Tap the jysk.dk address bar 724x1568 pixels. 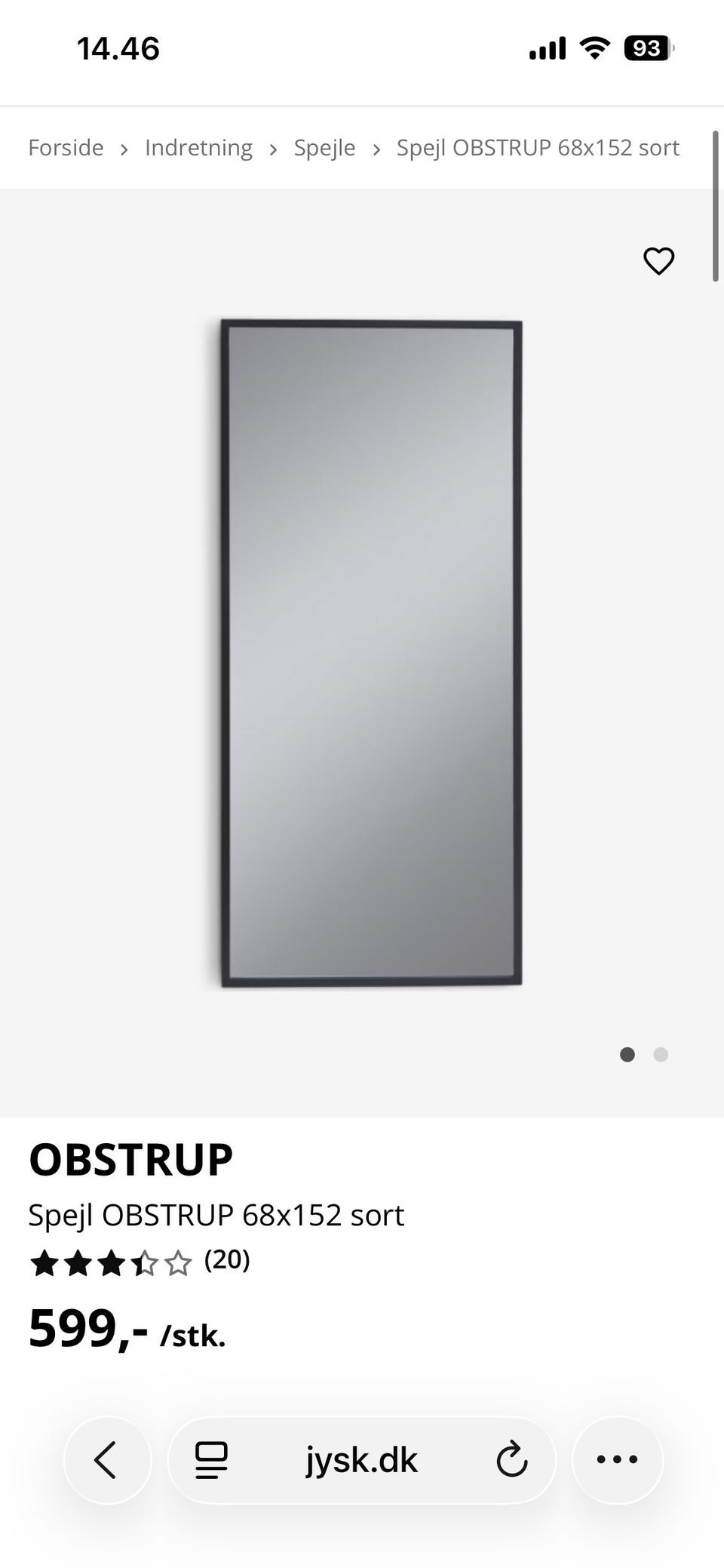362,1459
